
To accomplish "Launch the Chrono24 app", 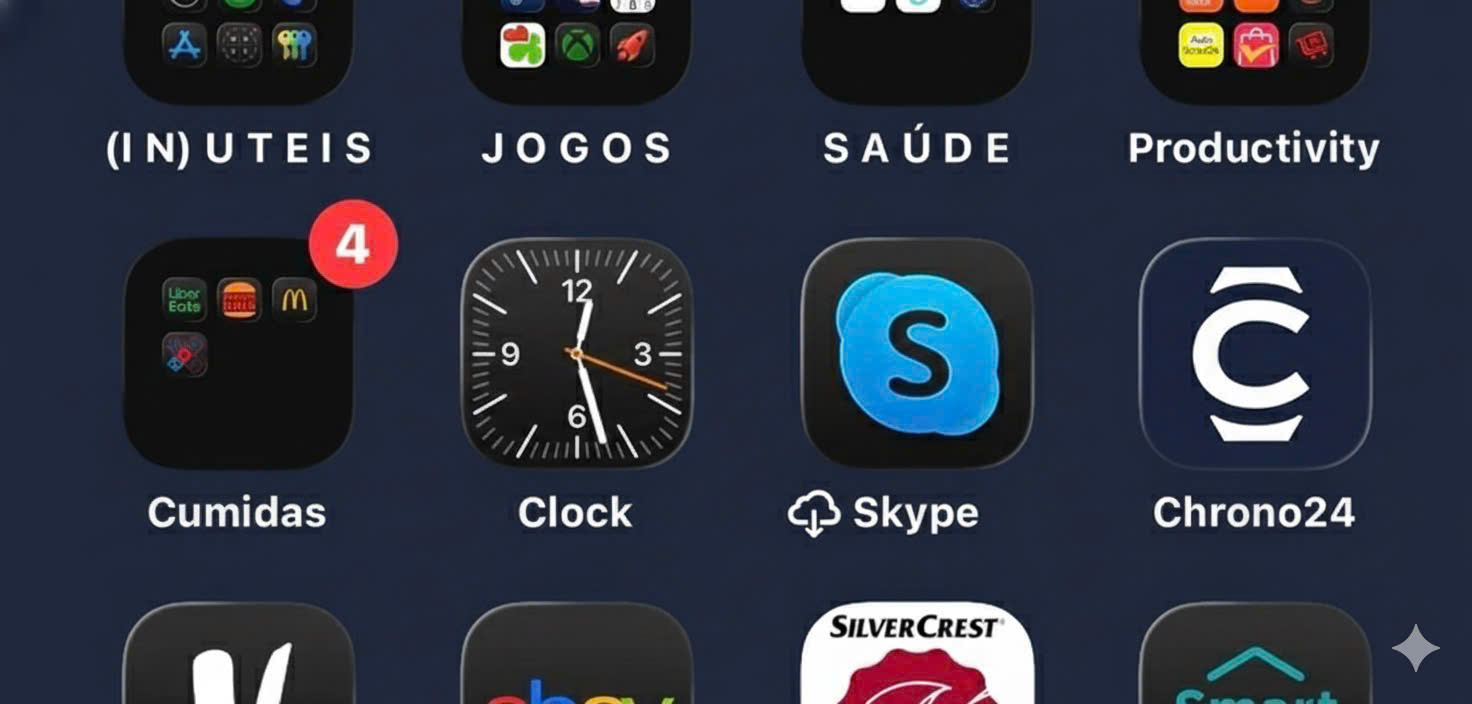I will pyautogui.click(x=1254, y=353).
